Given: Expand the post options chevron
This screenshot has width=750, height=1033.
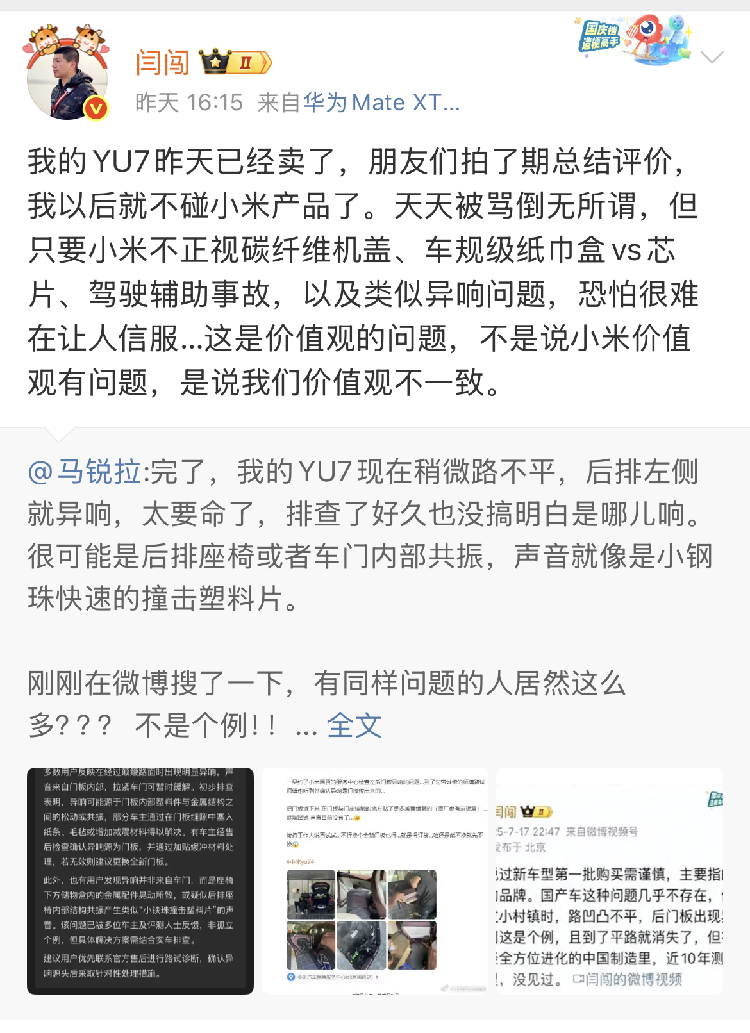Looking at the screenshot, I should pos(712,57).
